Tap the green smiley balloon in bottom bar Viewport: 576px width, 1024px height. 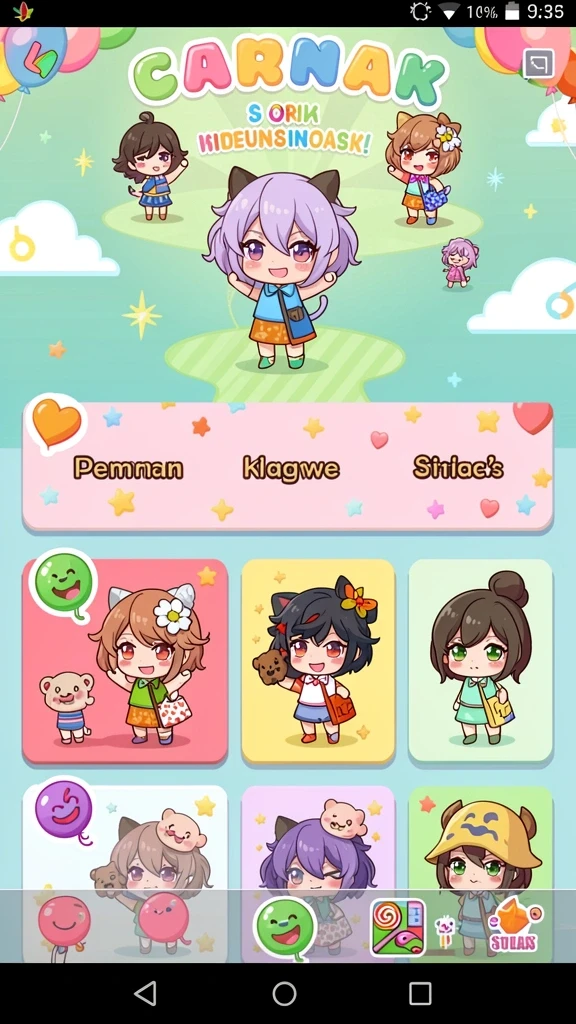tap(284, 927)
